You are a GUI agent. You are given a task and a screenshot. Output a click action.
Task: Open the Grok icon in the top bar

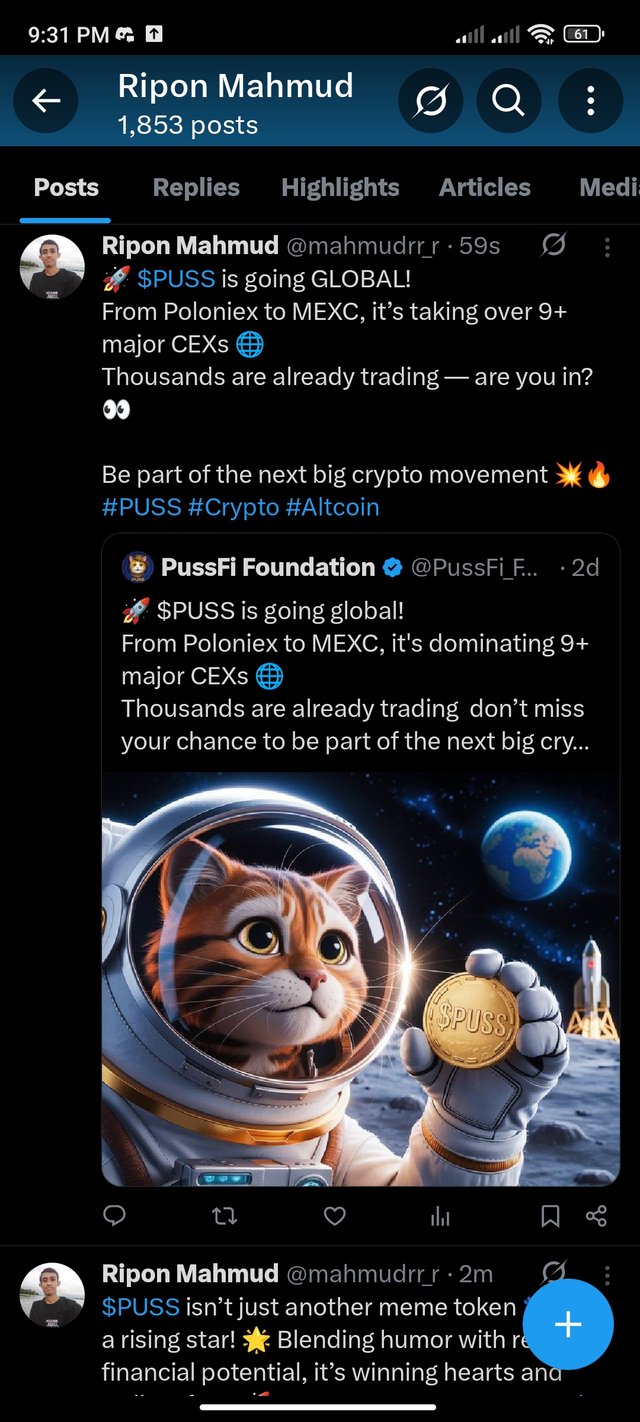click(x=430, y=100)
